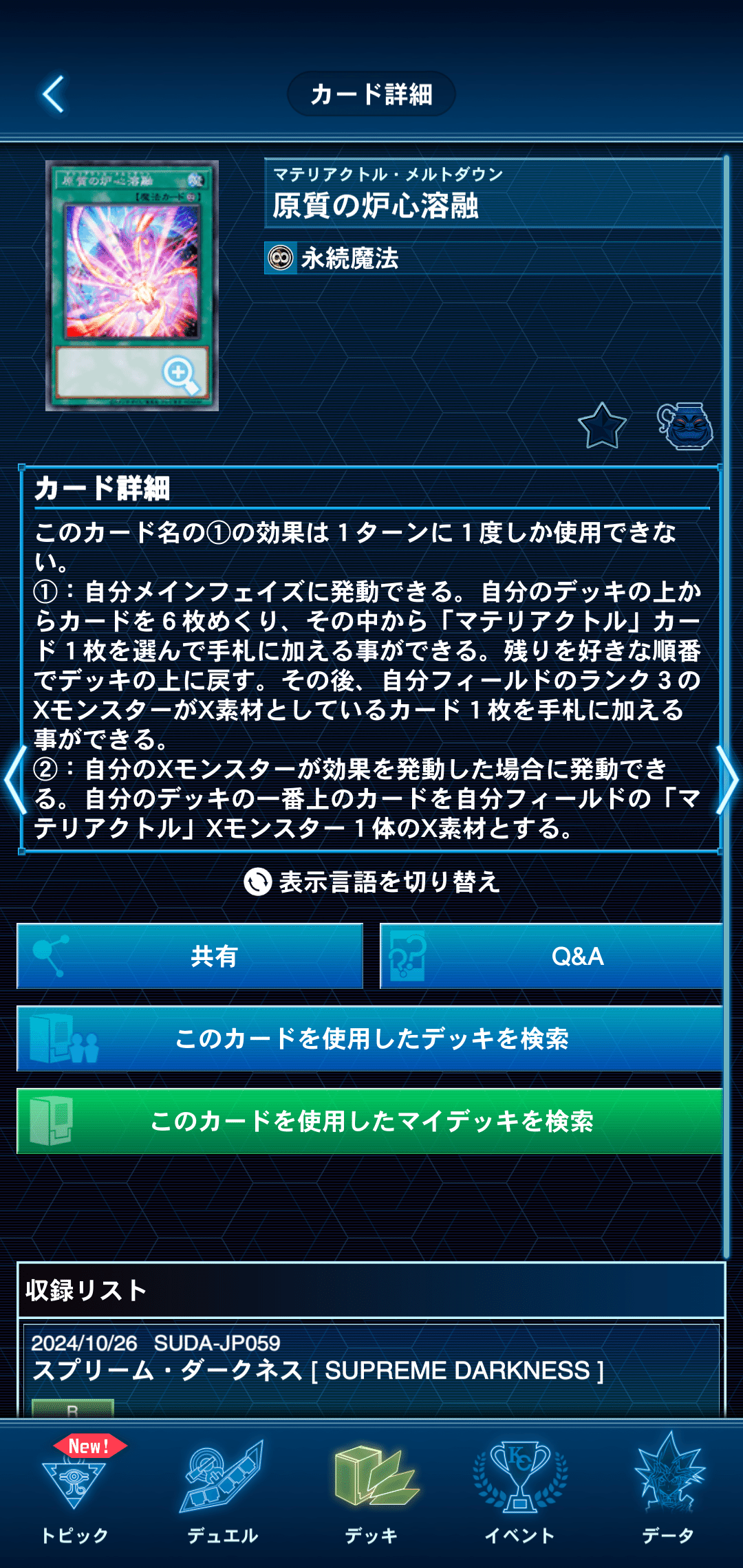Open the デッキ tab
The image size is (743, 1568).
pyautogui.click(x=371, y=1492)
